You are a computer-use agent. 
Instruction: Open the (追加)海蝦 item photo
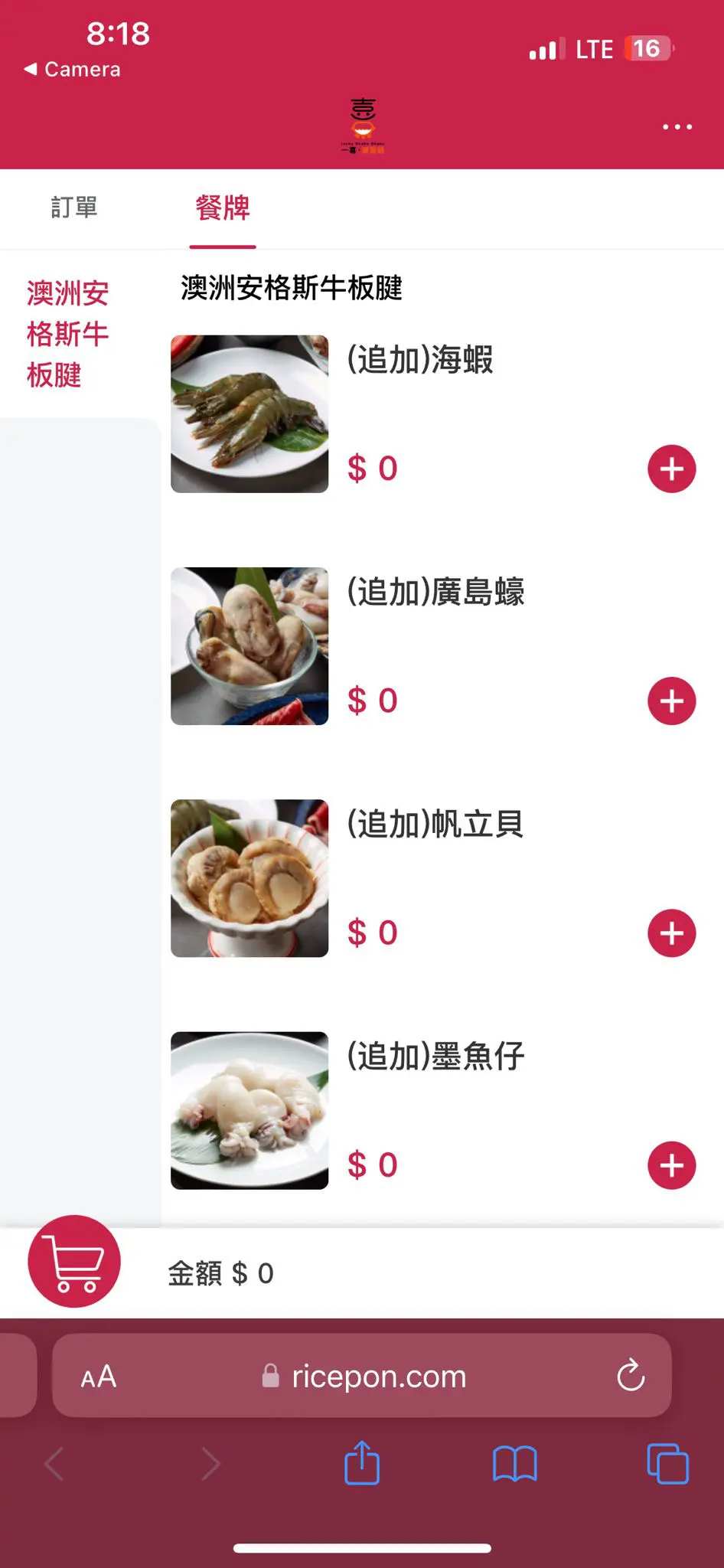(x=249, y=414)
